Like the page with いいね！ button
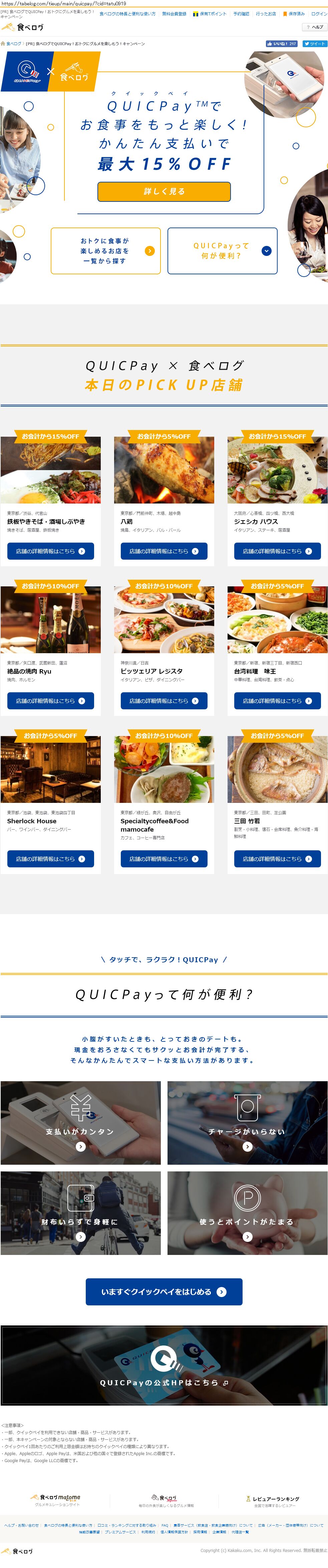This screenshot has height=1568, width=328. coord(281,44)
